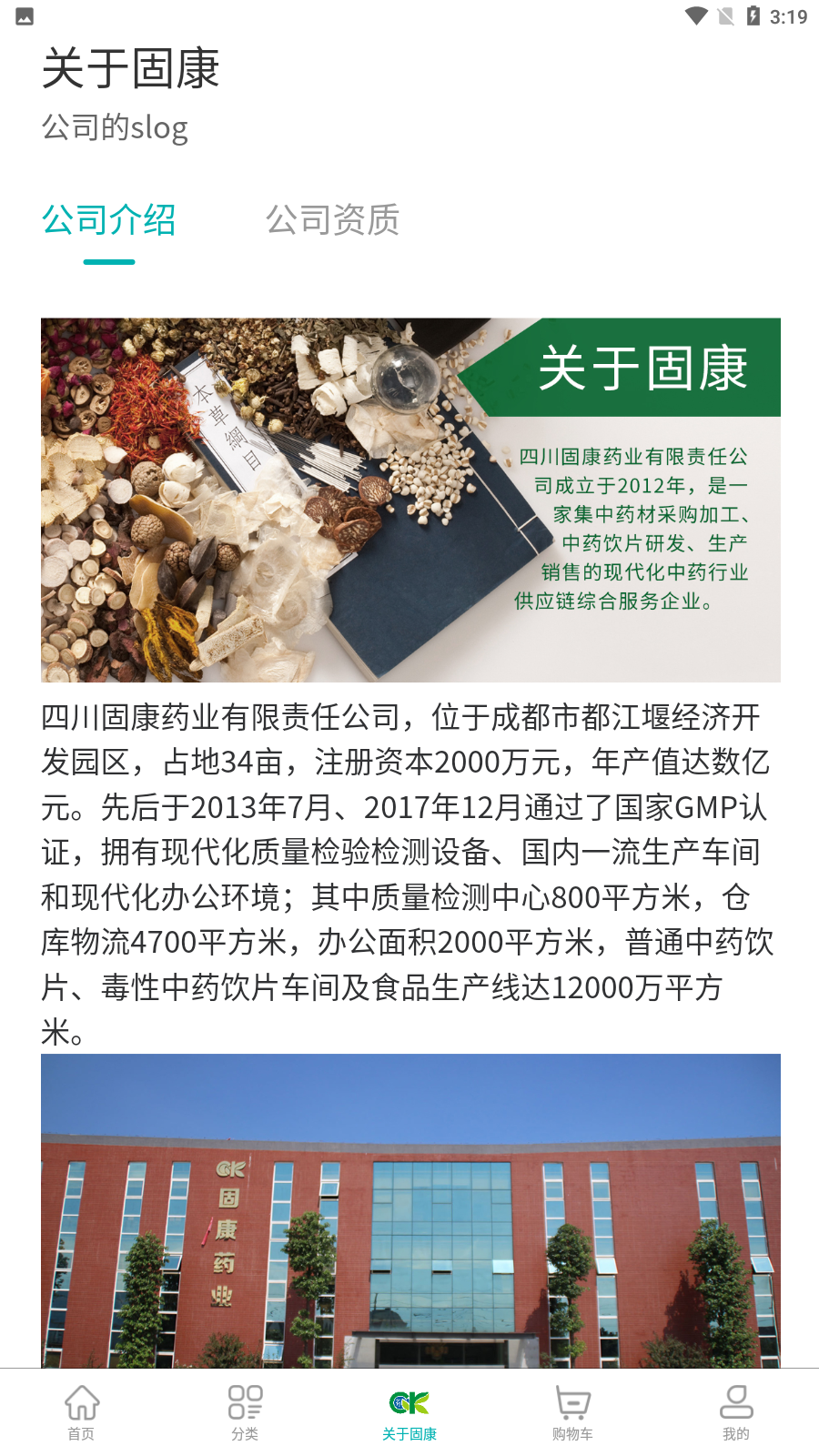Select the 公司介绍 tab
819x1456 pixels.
tap(109, 220)
